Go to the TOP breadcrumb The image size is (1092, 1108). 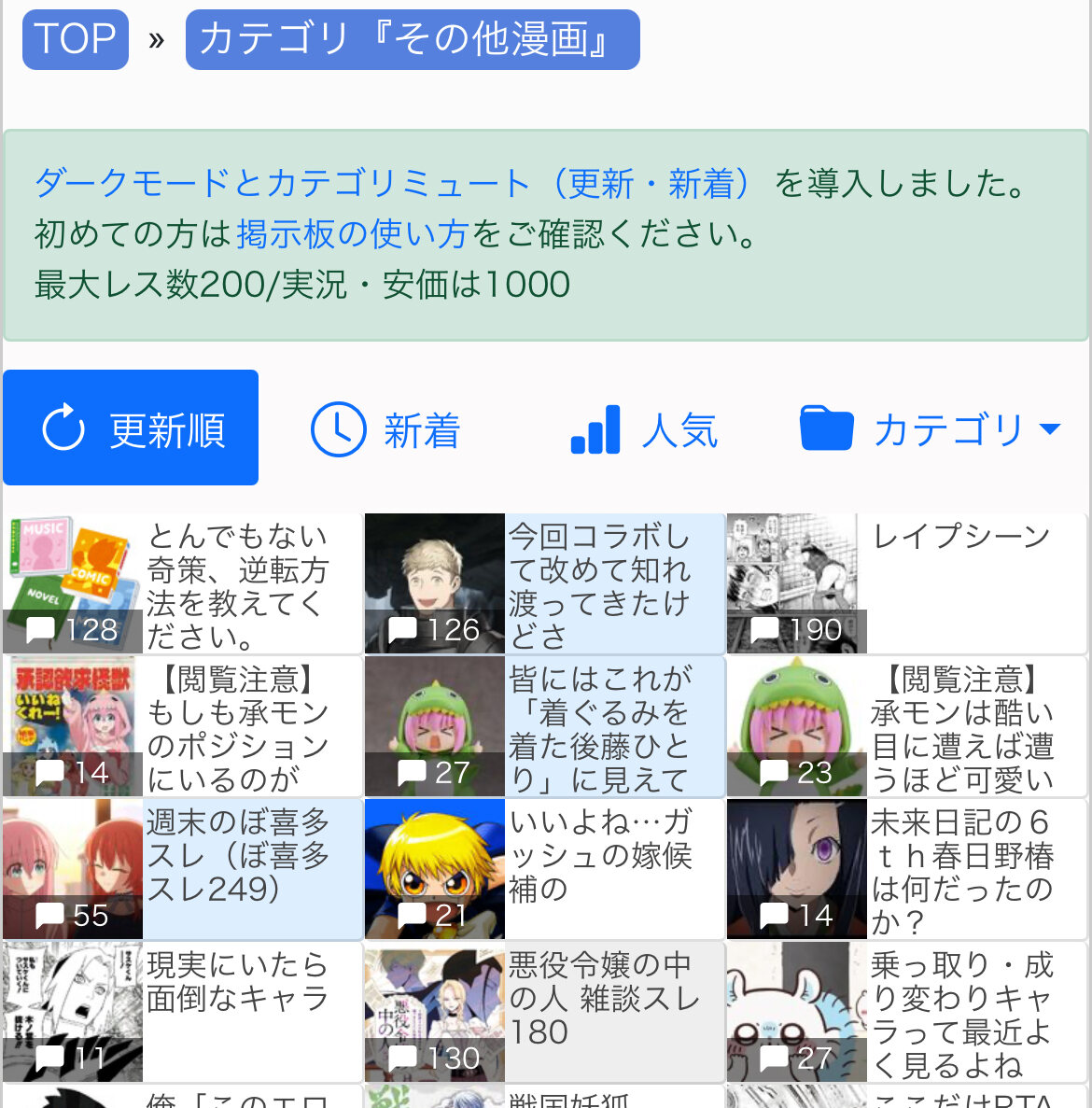tap(75, 39)
